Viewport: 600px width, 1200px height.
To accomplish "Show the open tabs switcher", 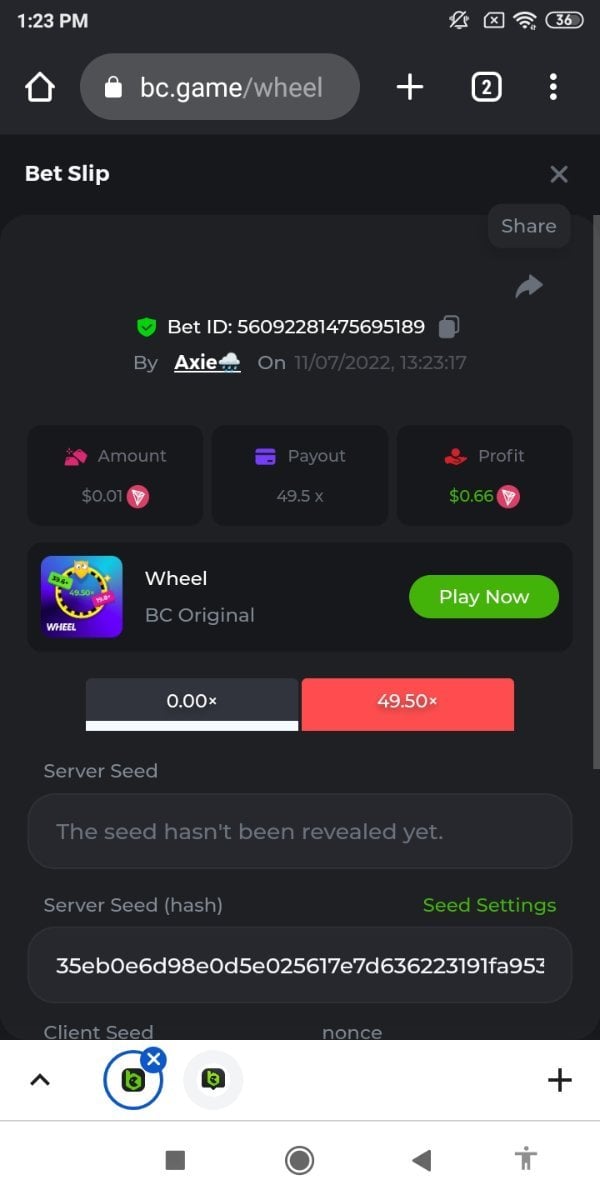I will coord(485,88).
